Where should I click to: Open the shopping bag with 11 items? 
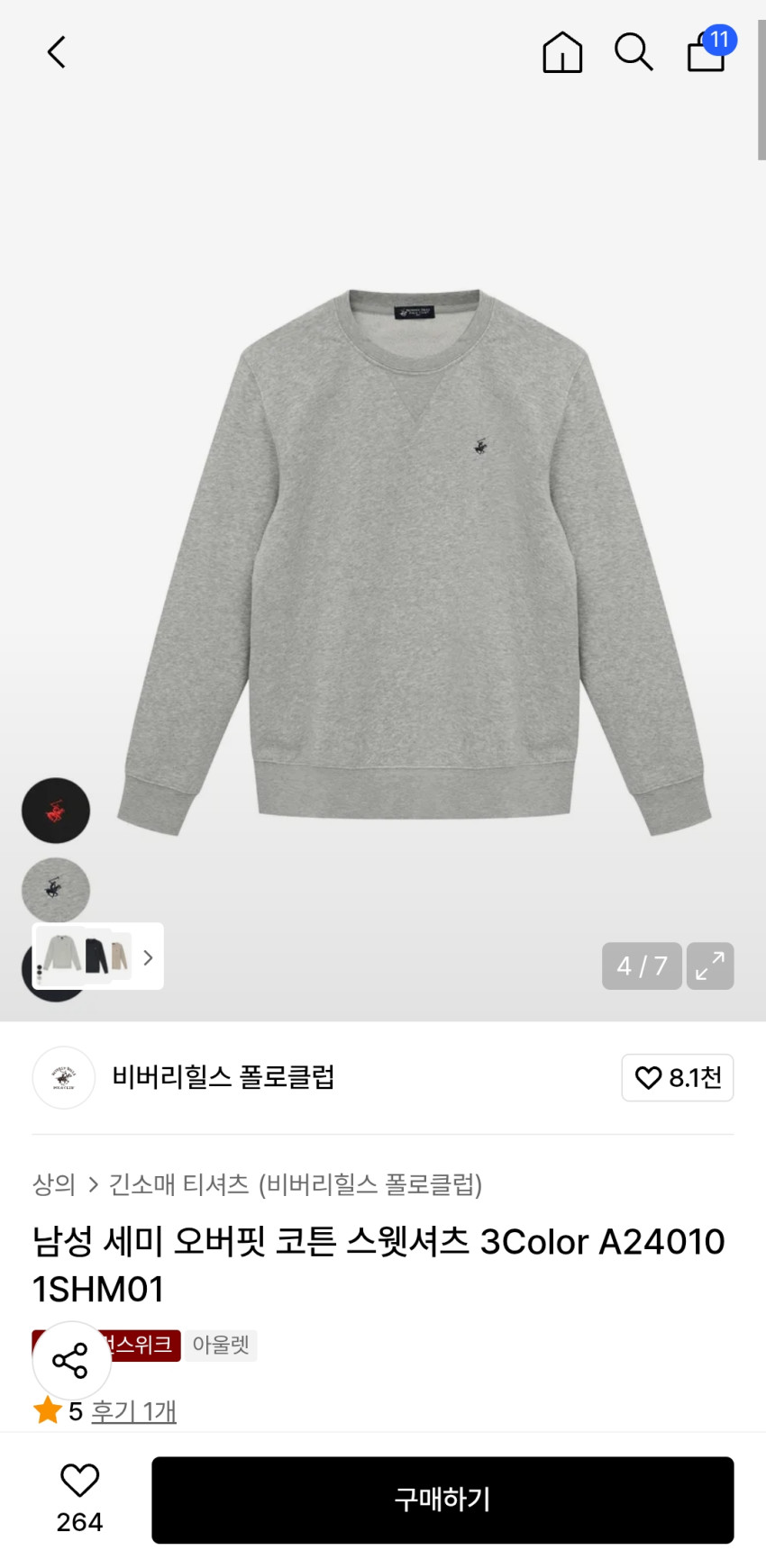point(707,52)
